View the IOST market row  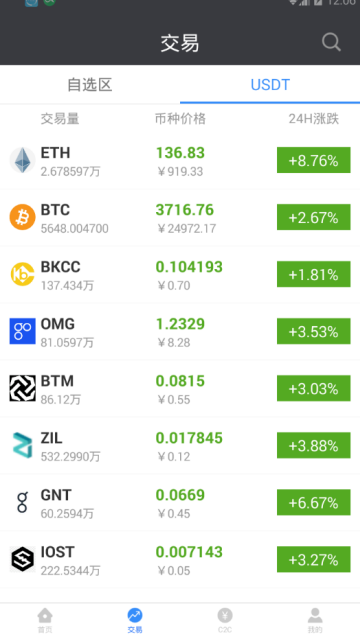click(180, 560)
